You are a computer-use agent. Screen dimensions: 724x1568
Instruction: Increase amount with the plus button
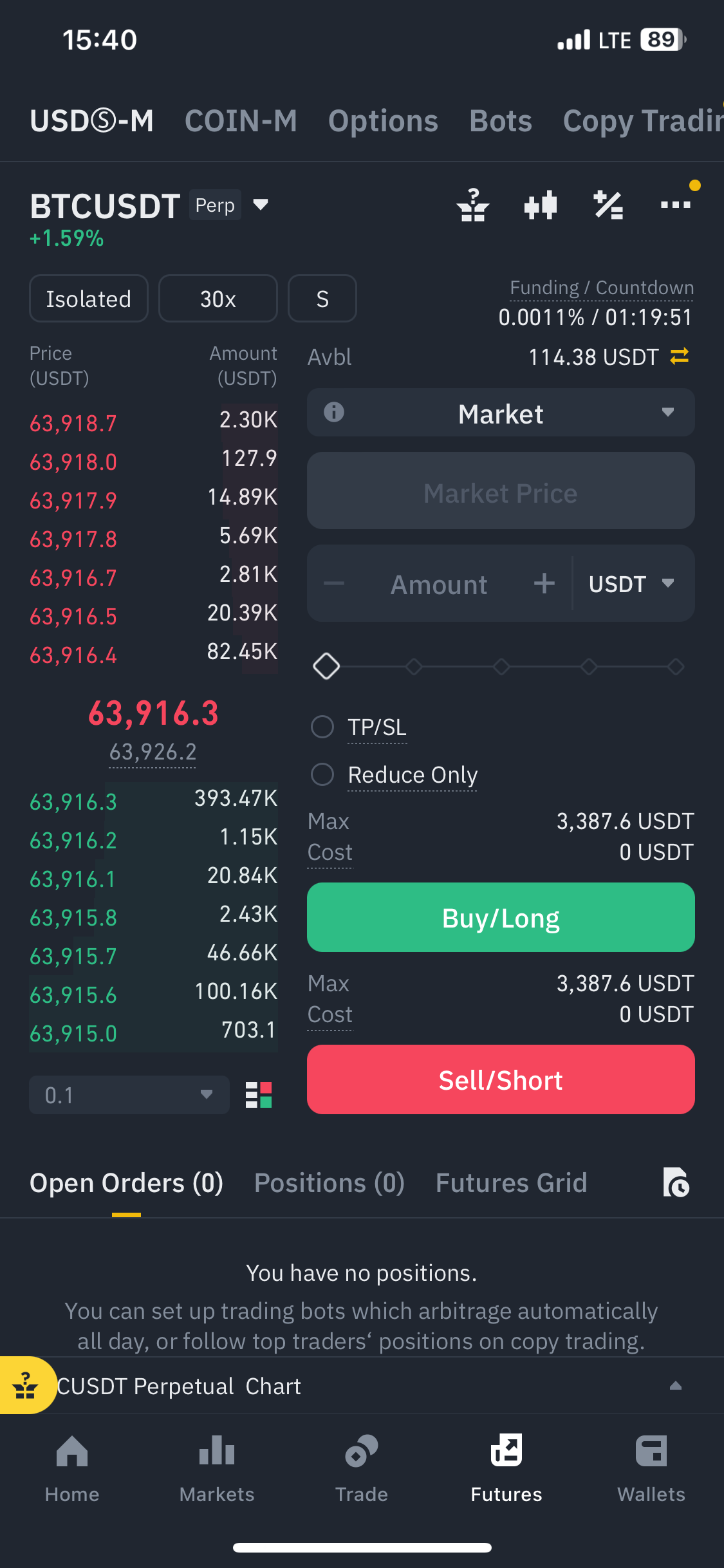(x=544, y=584)
